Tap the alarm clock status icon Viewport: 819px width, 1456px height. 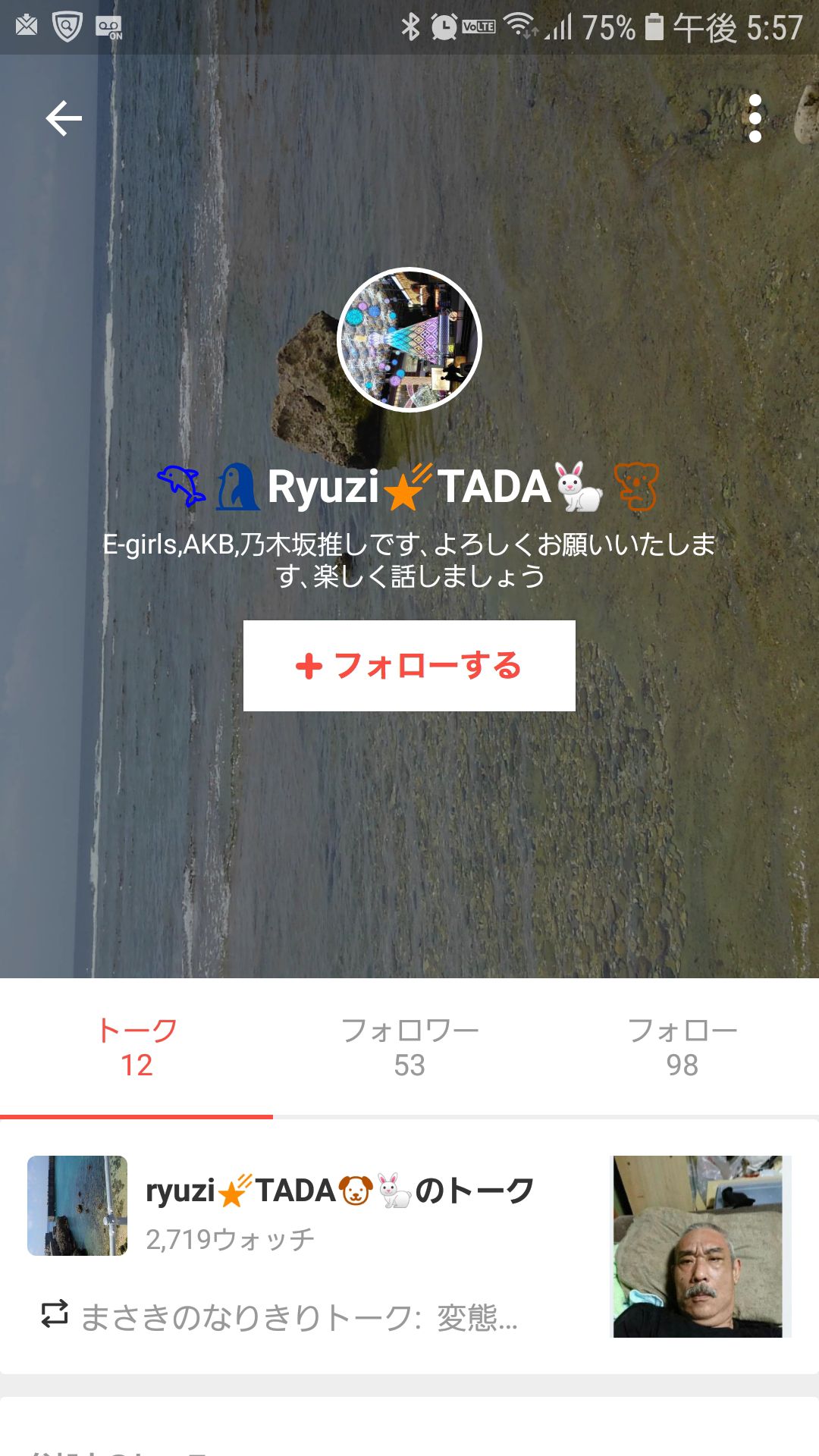(444, 25)
